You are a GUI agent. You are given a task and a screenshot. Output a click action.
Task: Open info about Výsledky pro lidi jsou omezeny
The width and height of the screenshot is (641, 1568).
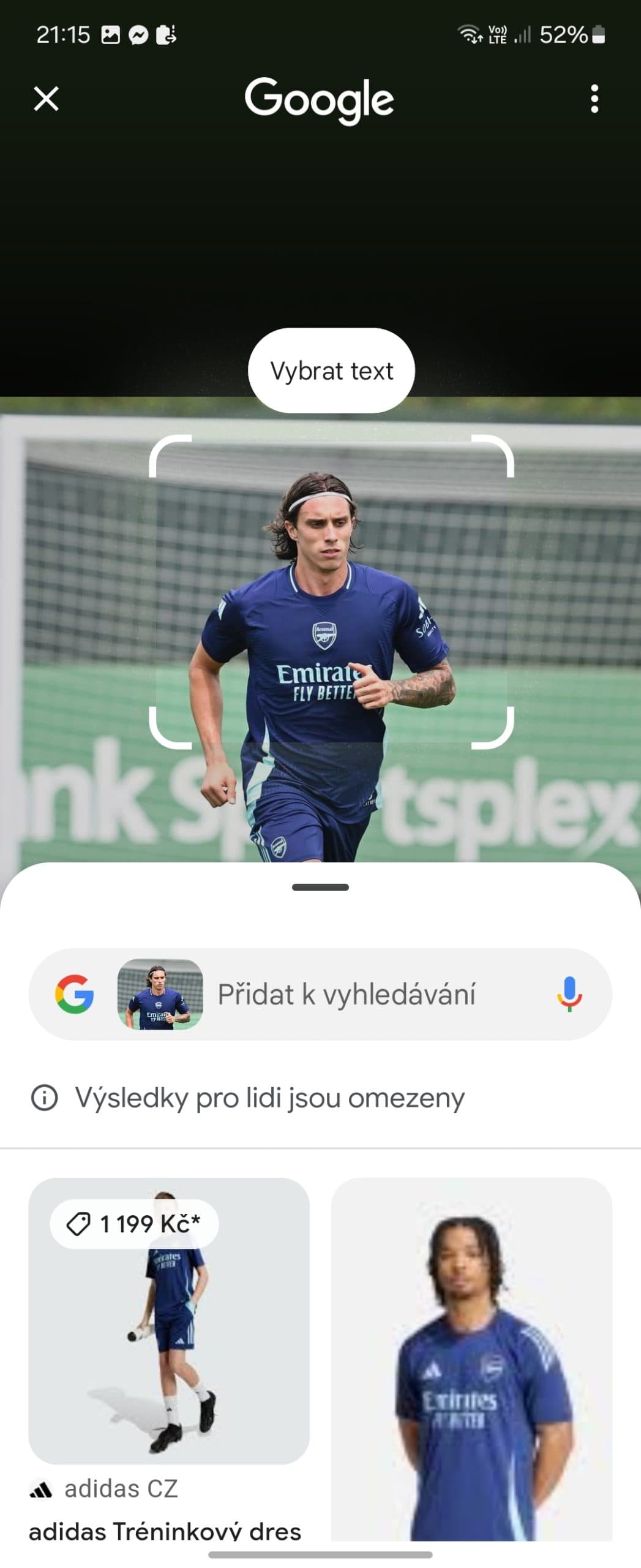[x=44, y=1098]
